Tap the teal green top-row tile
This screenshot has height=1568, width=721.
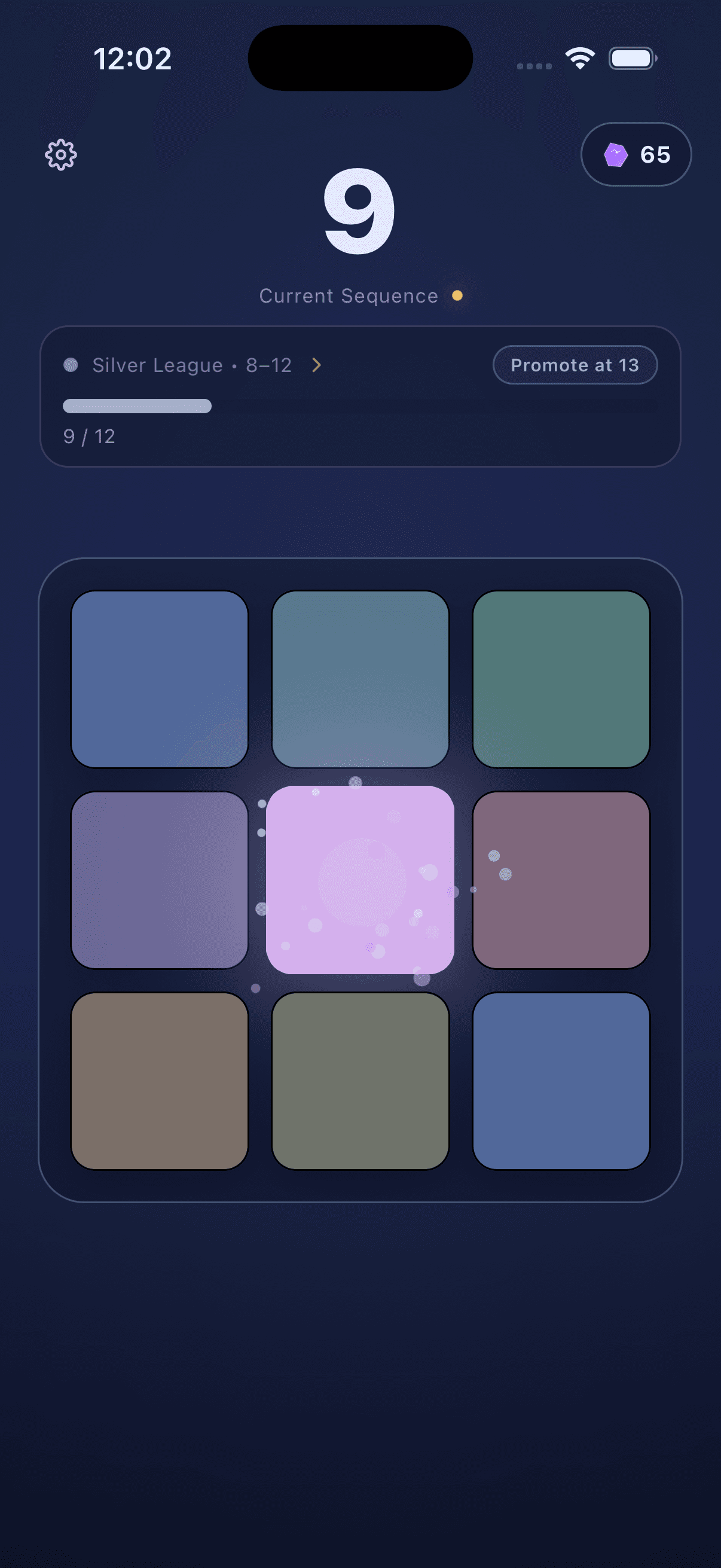561,679
